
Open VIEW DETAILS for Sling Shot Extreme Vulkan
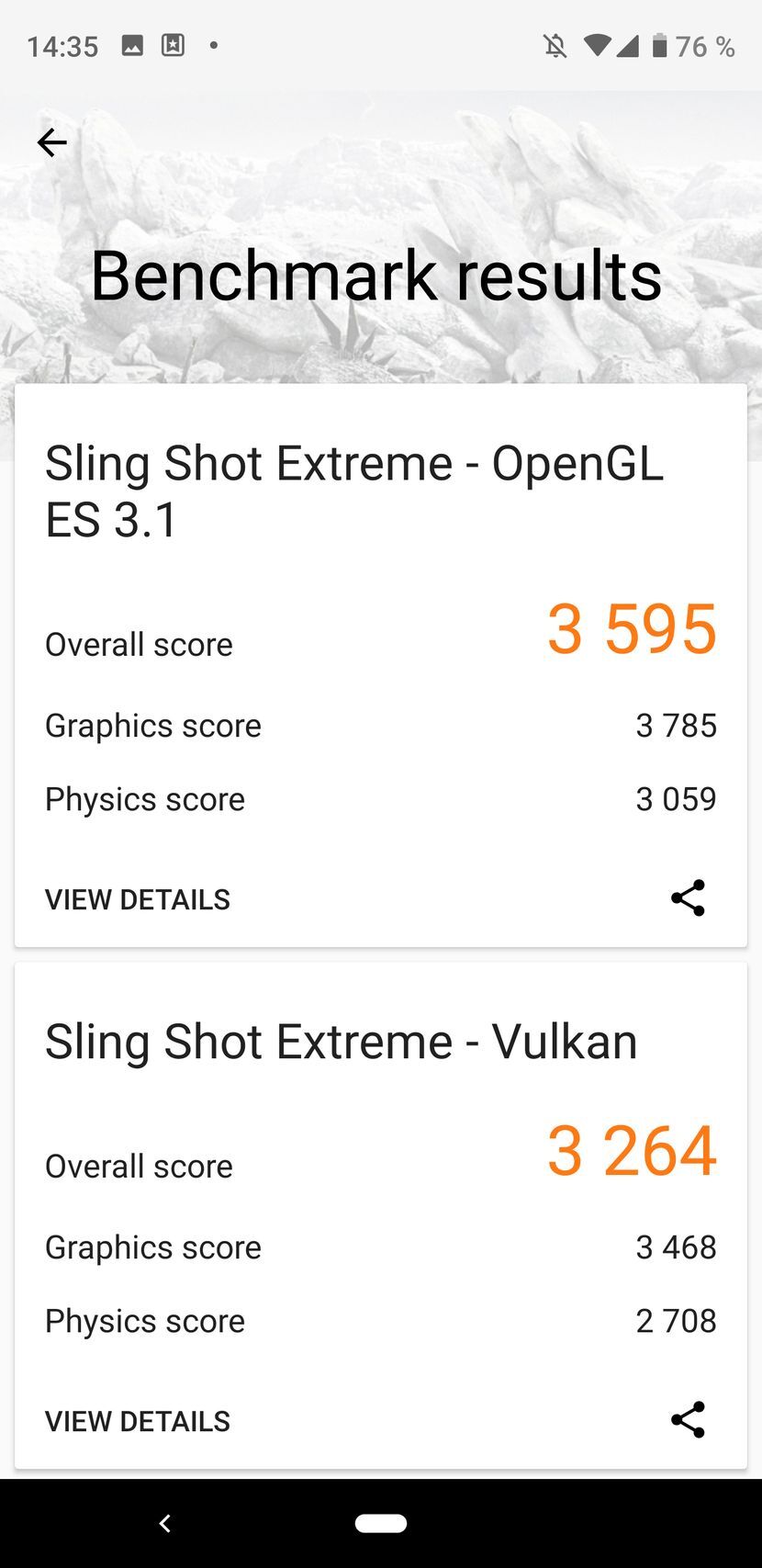click(x=138, y=1421)
